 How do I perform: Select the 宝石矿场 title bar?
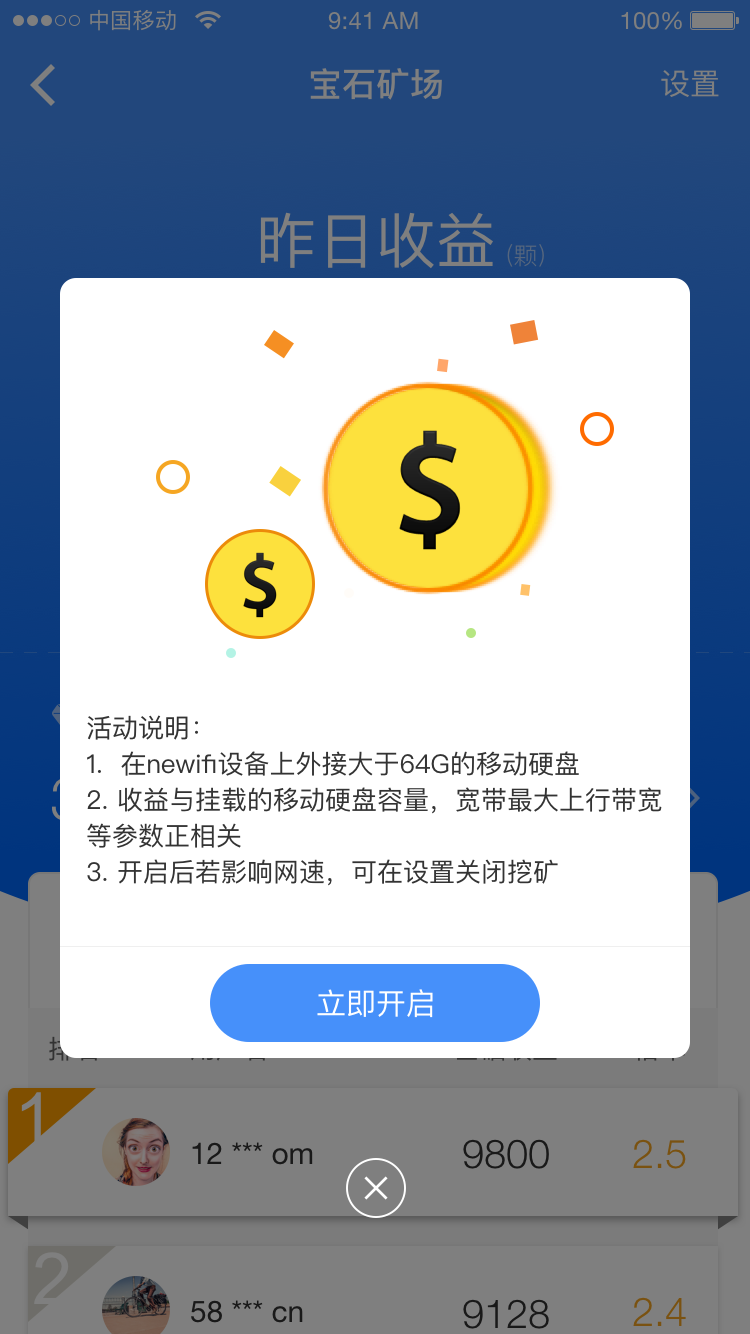pyautogui.click(x=375, y=85)
